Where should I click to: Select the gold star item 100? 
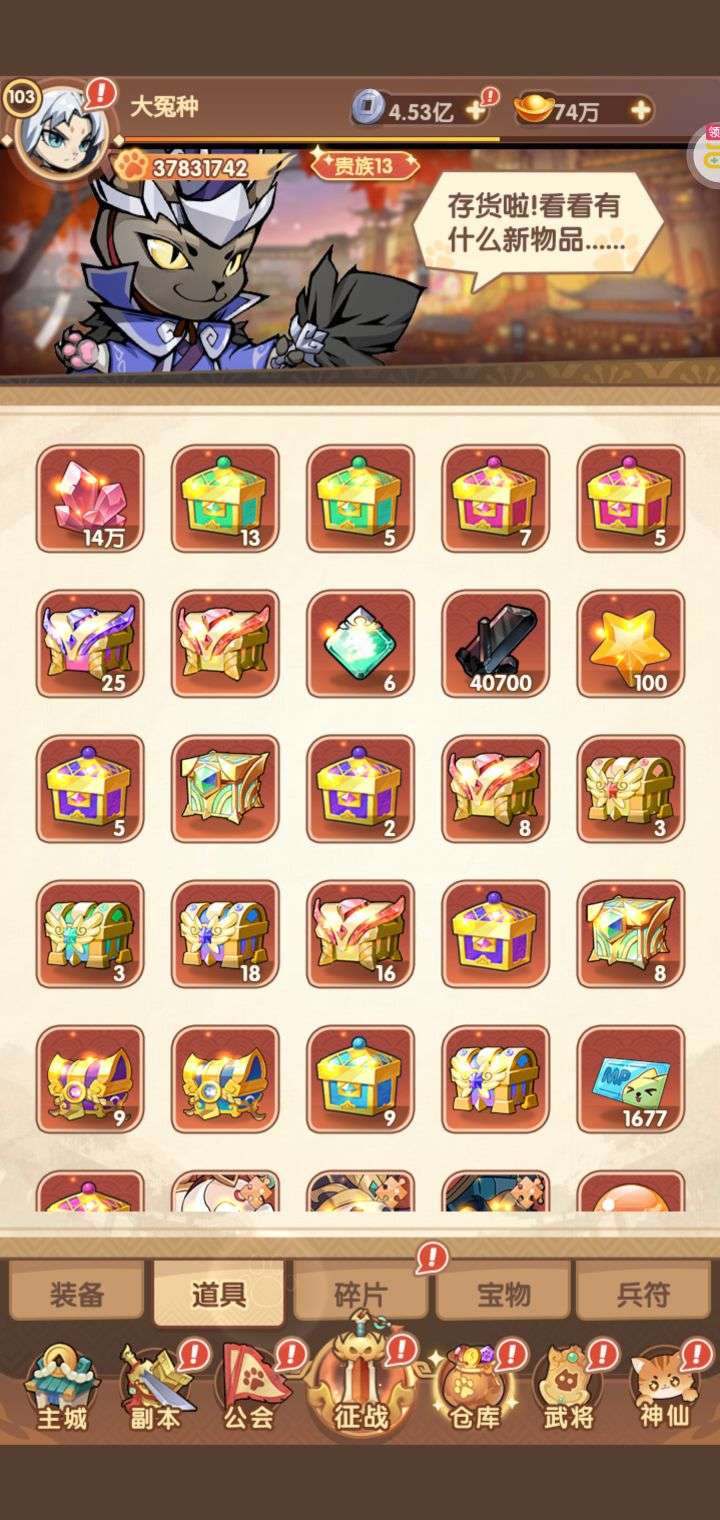(631, 643)
